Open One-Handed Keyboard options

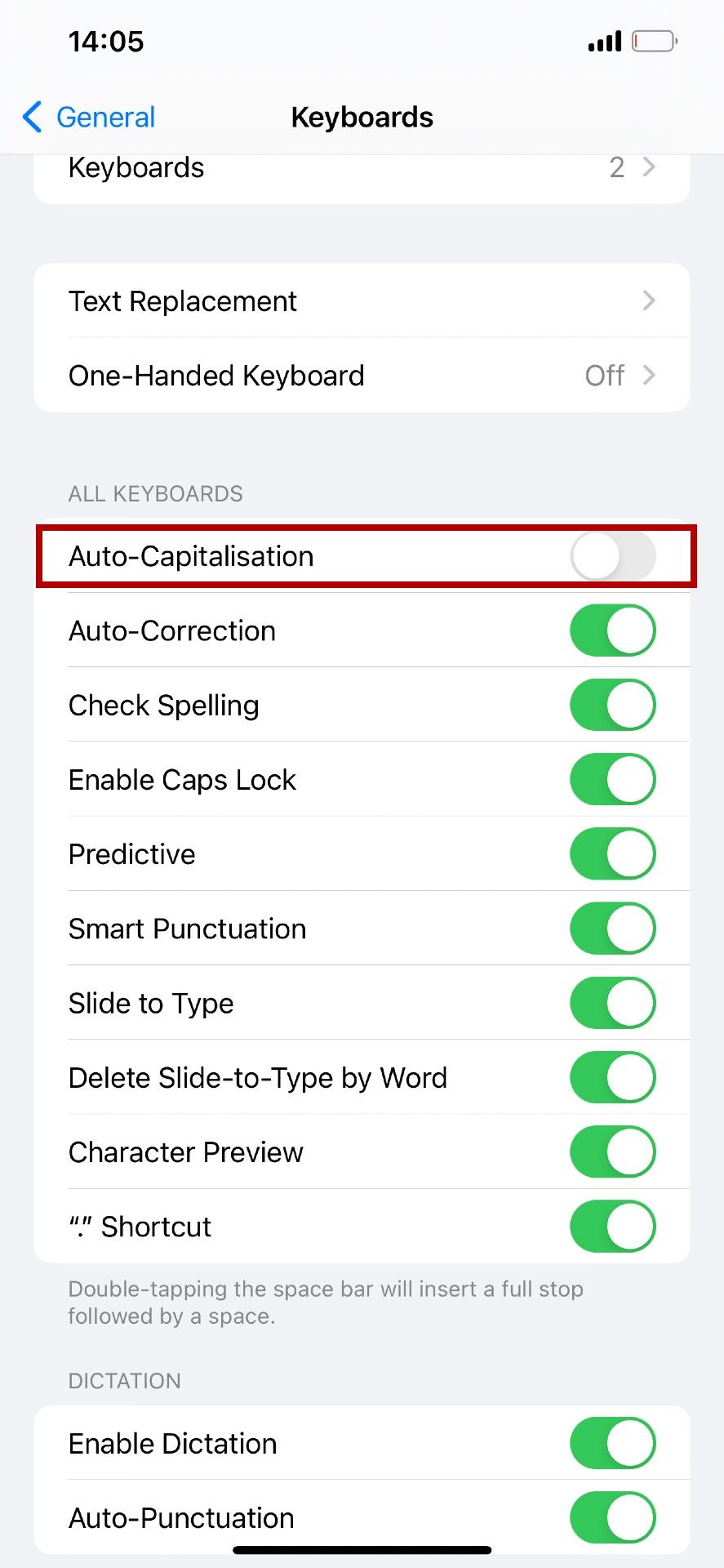362,376
